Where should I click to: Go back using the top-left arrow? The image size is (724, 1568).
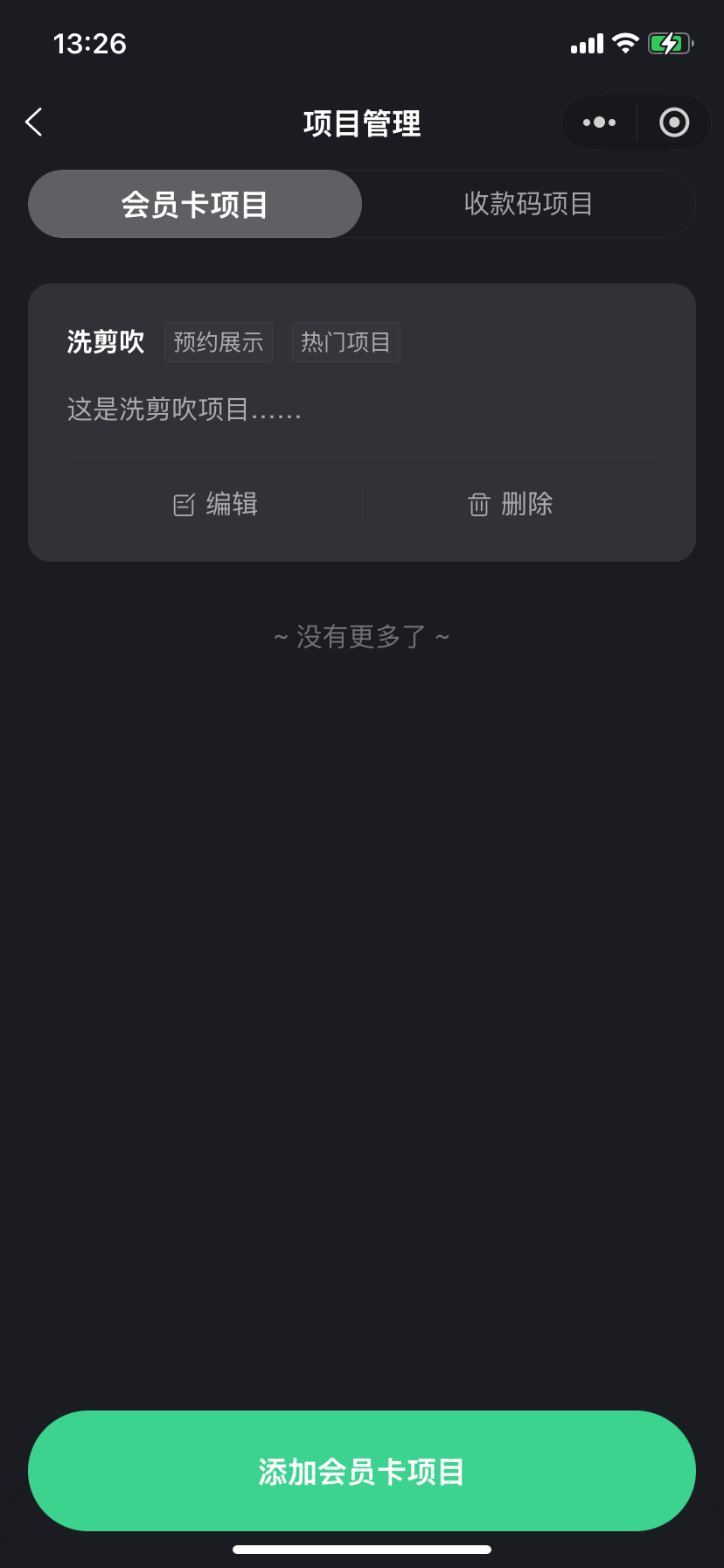[34, 122]
